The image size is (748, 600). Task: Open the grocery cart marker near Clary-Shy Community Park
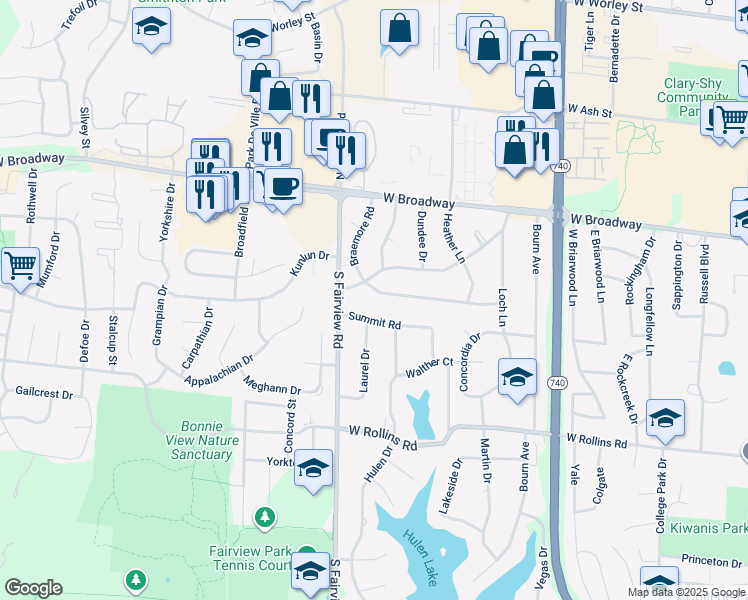pos(731,123)
